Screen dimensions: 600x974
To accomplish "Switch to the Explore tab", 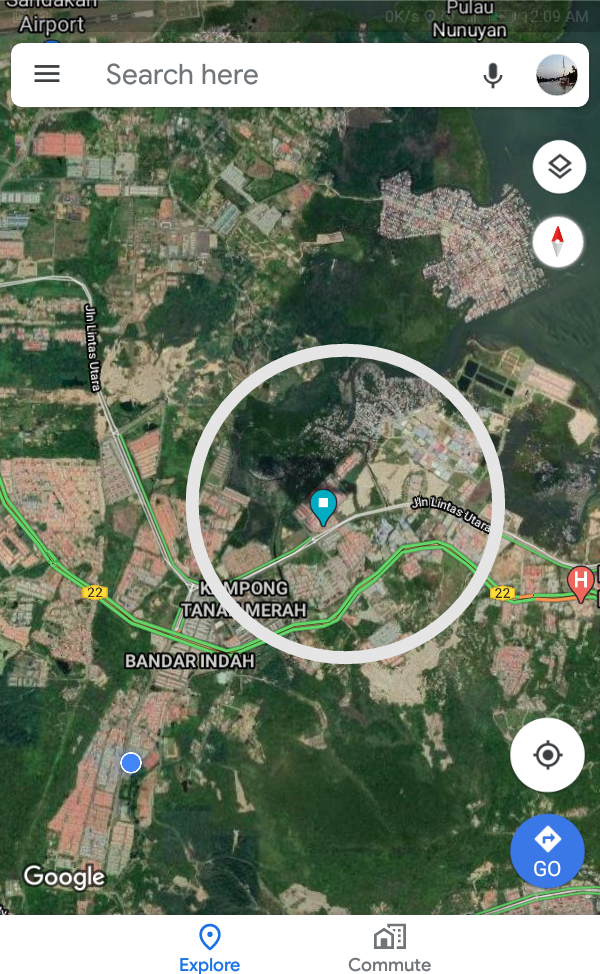I will click(x=209, y=947).
